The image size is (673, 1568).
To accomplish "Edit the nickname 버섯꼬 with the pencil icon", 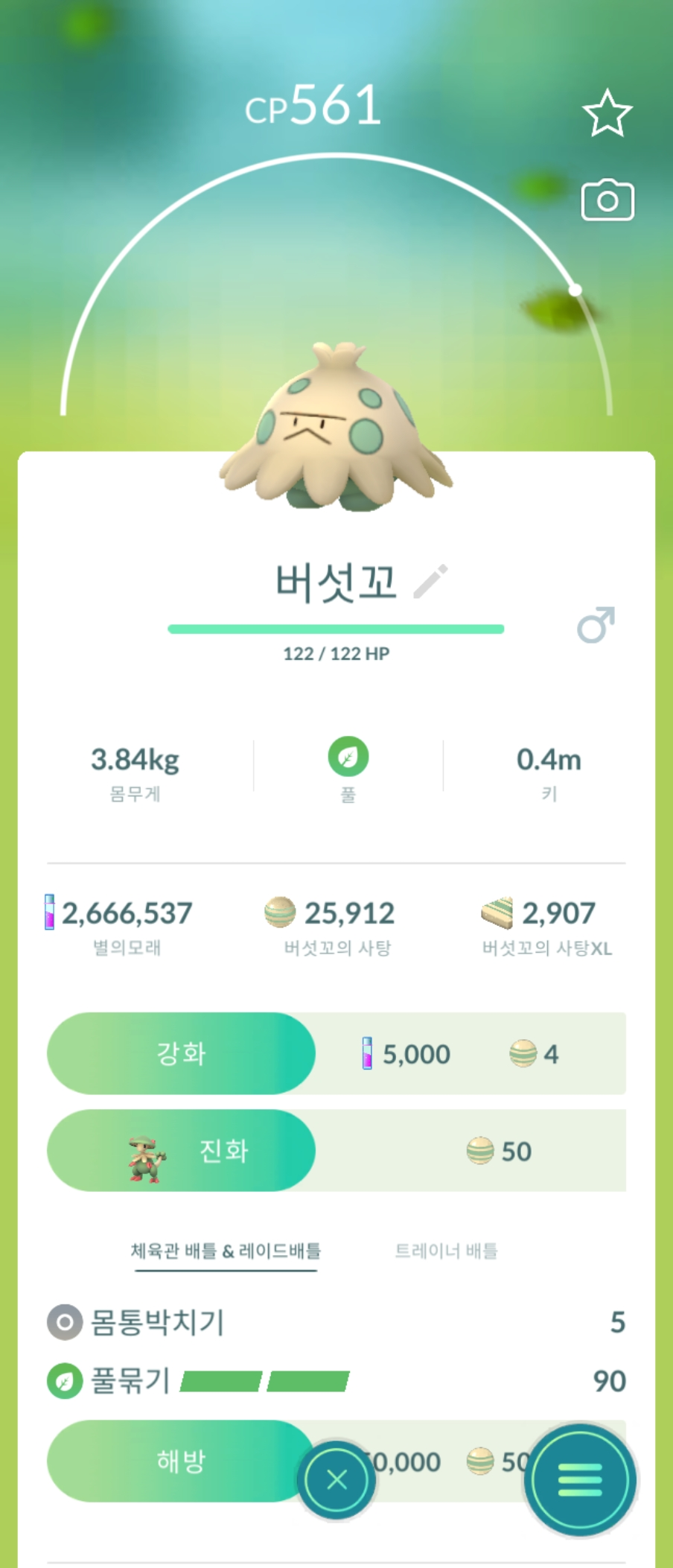I will pyautogui.click(x=430, y=582).
